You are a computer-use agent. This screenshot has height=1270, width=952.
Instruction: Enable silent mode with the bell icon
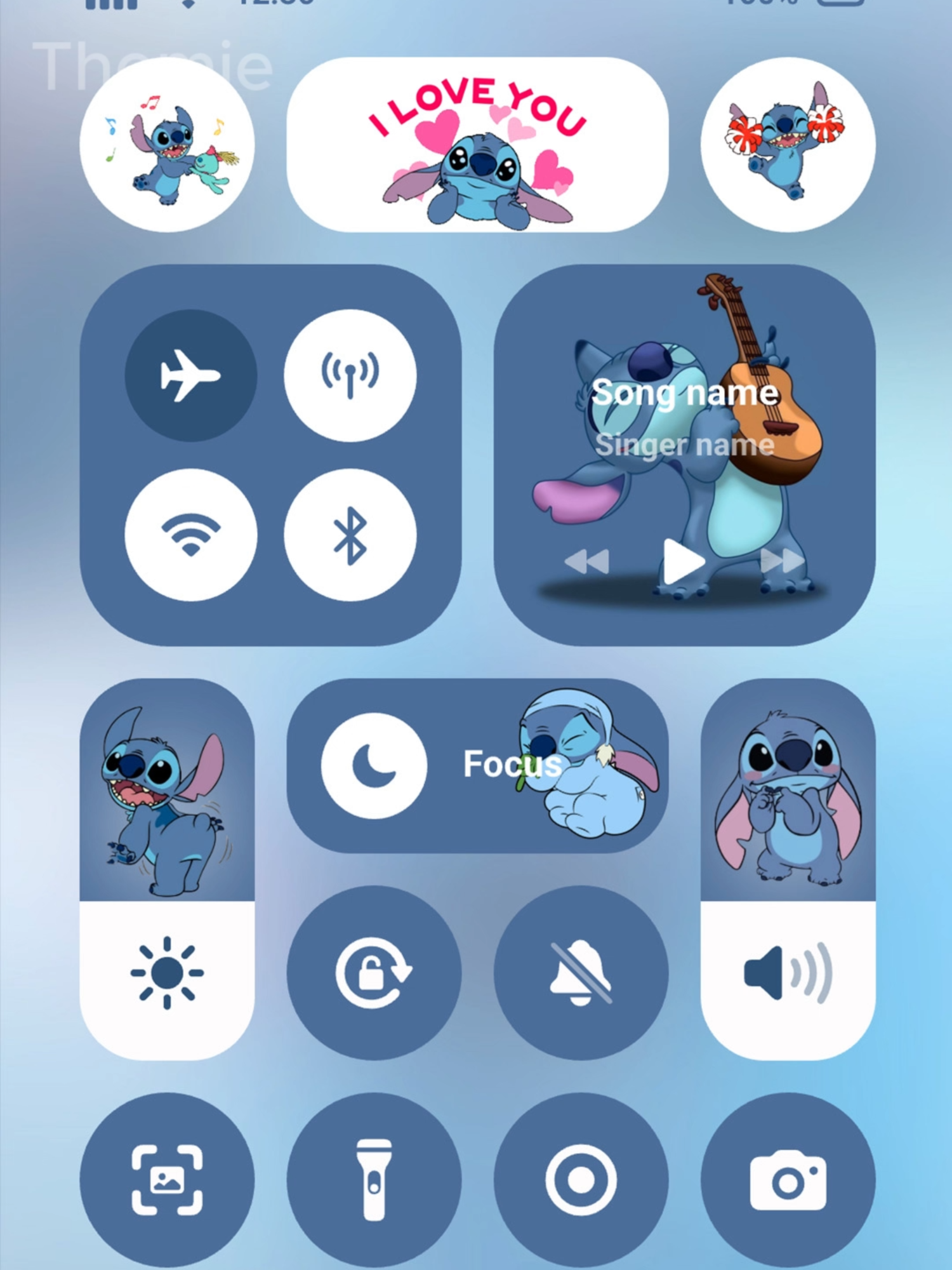pyautogui.click(x=581, y=972)
